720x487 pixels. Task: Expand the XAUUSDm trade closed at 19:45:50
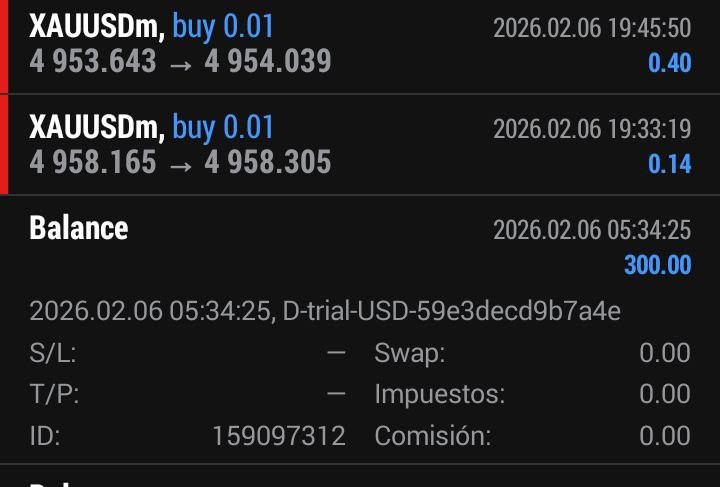click(360, 45)
